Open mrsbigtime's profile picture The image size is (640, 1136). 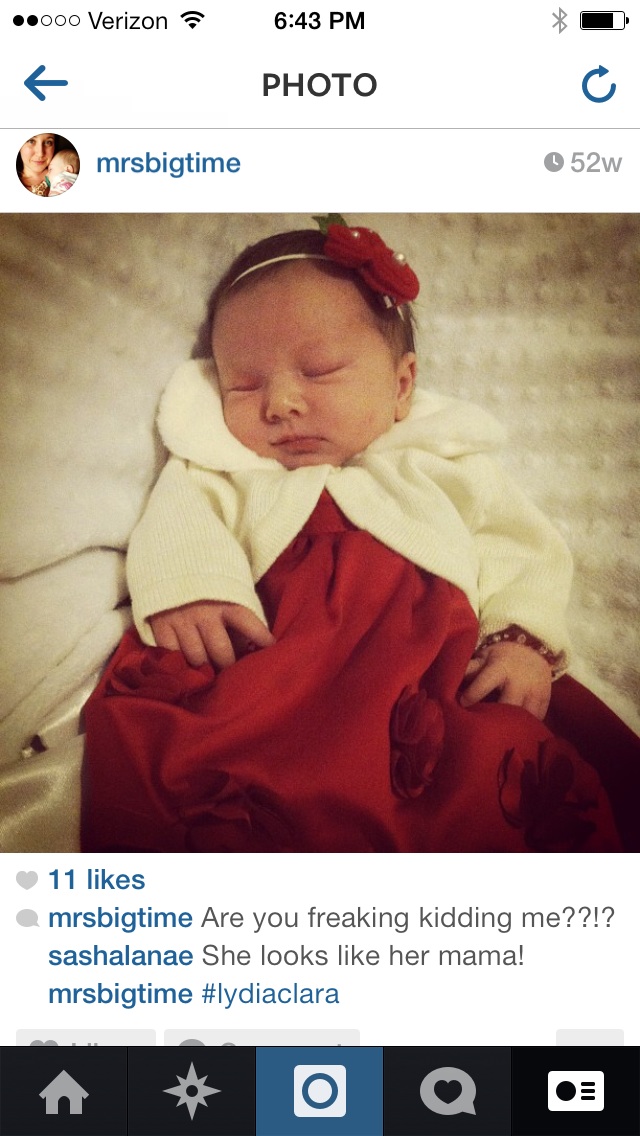tap(48, 164)
